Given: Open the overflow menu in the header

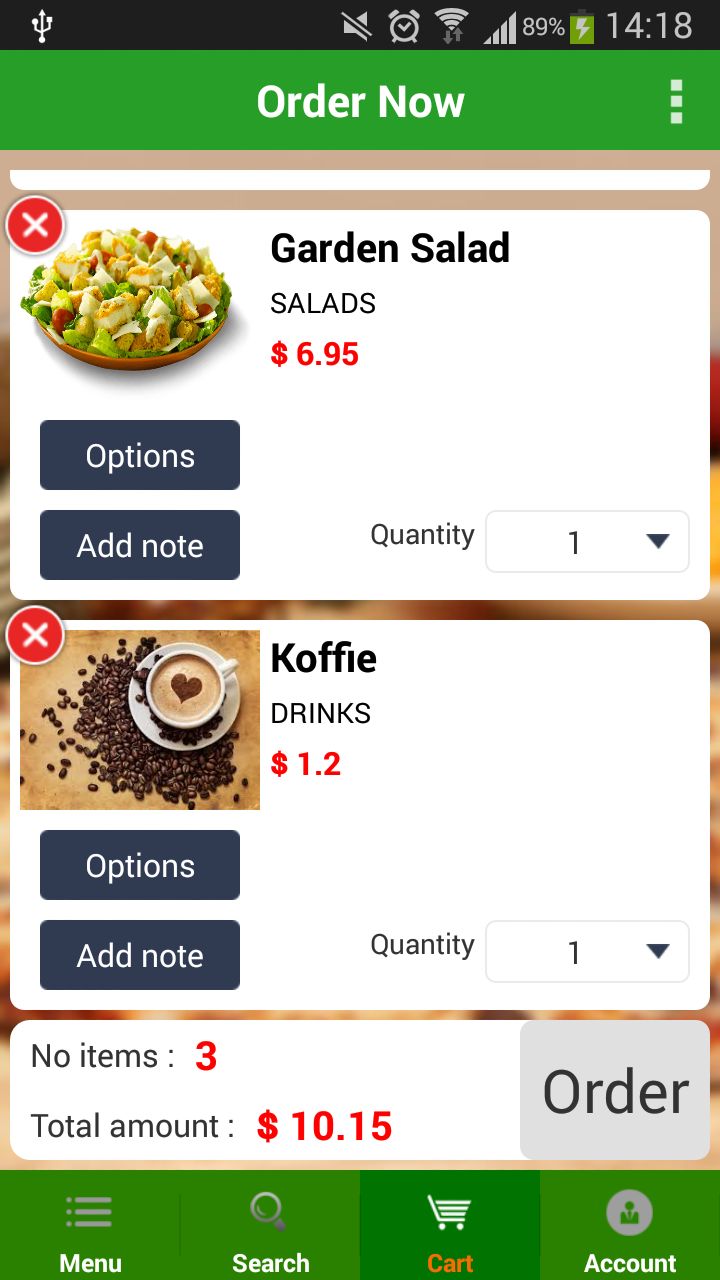Looking at the screenshot, I should (676, 102).
